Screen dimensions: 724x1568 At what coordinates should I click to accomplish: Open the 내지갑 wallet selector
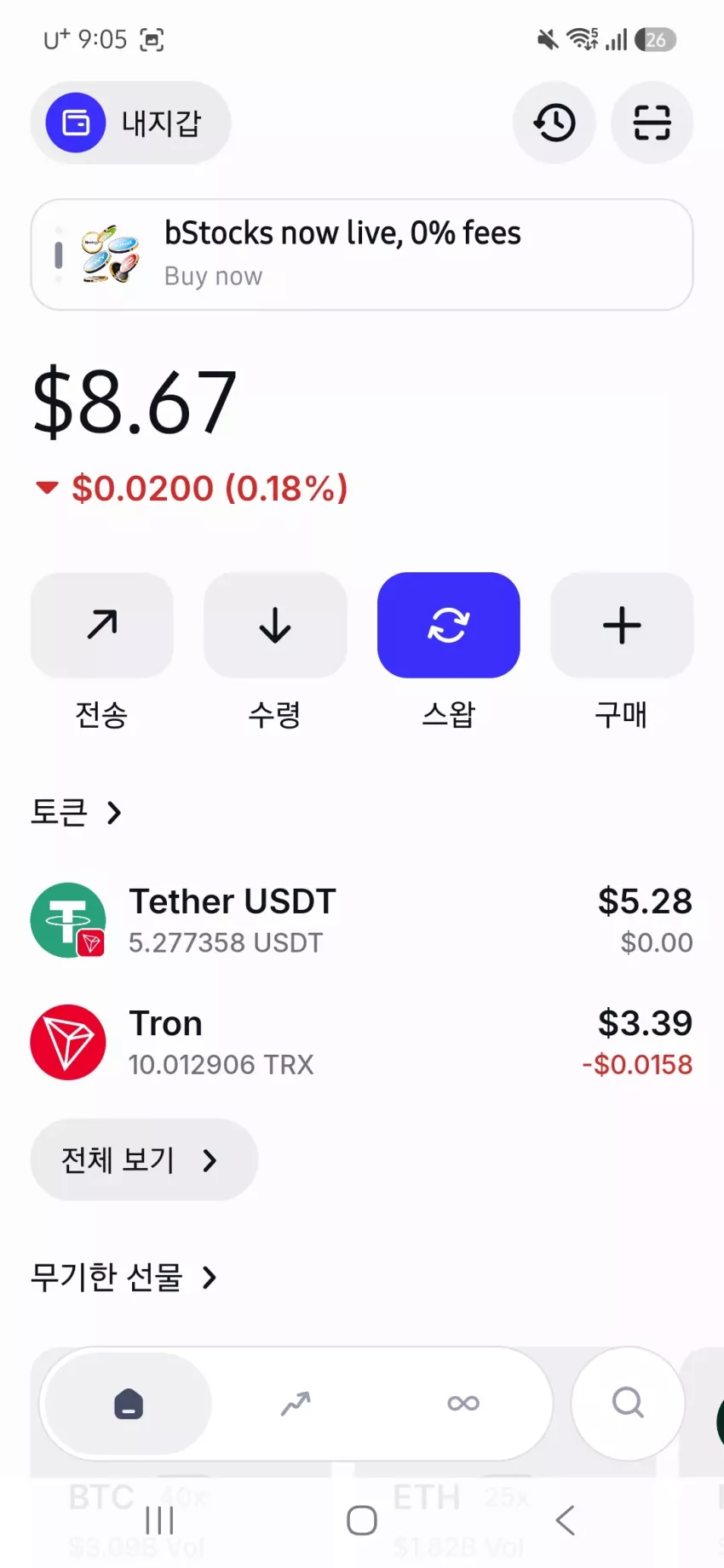(130, 123)
